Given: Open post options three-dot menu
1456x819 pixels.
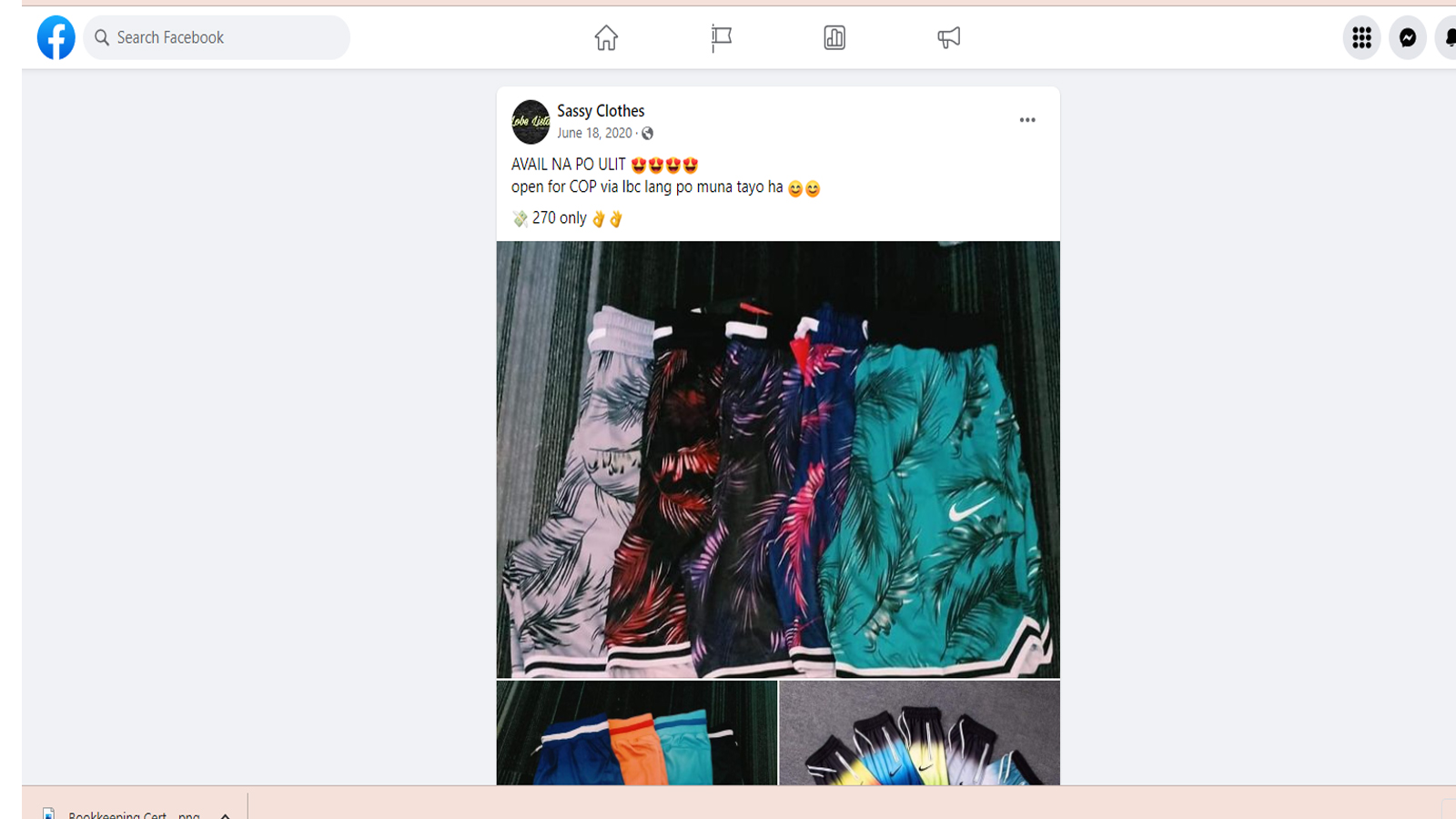Looking at the screenshot, I should click(x=1027, y=120).
